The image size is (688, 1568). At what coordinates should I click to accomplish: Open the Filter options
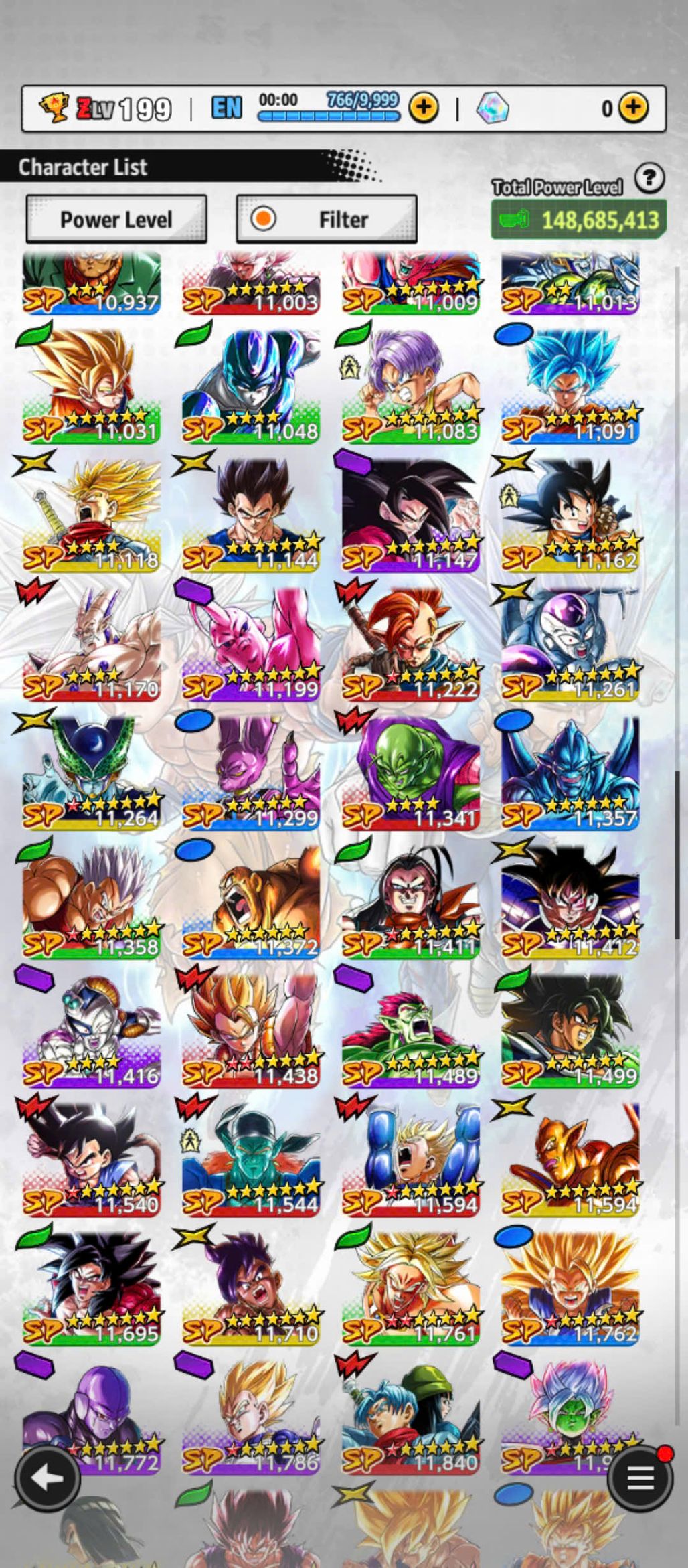(x=327, y=220)
